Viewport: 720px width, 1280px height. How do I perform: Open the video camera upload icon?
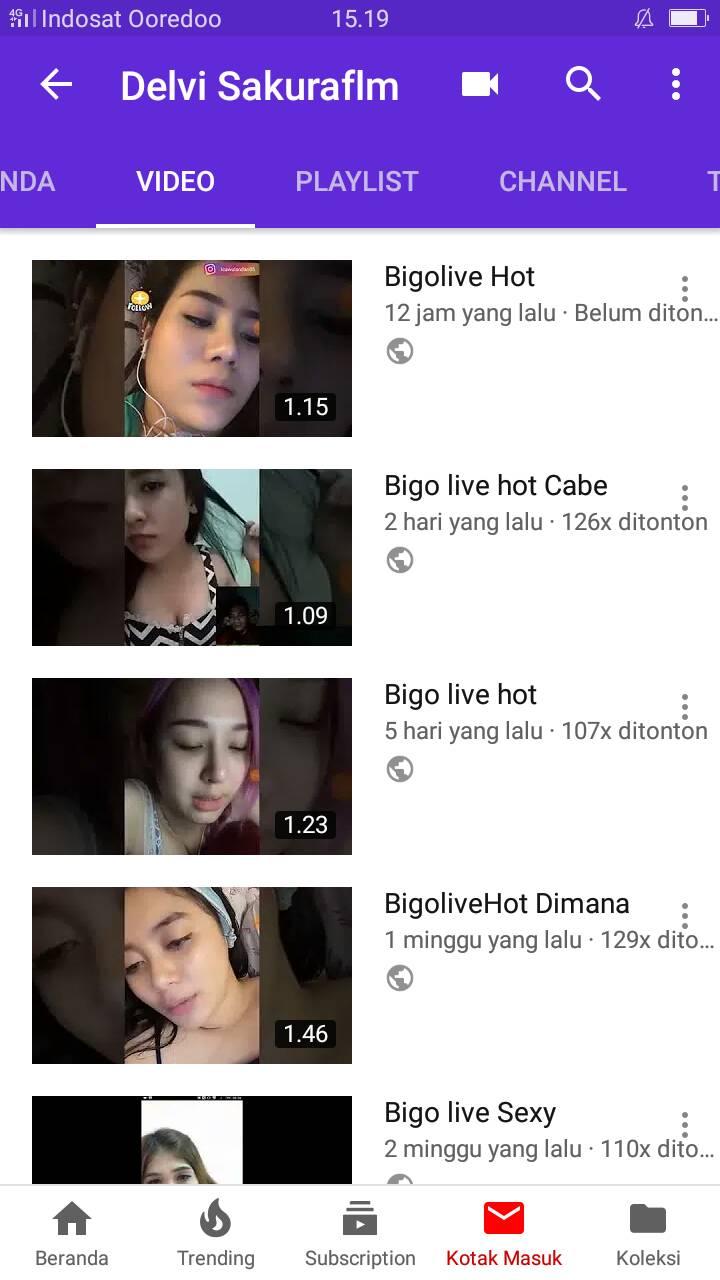[480, 85]
